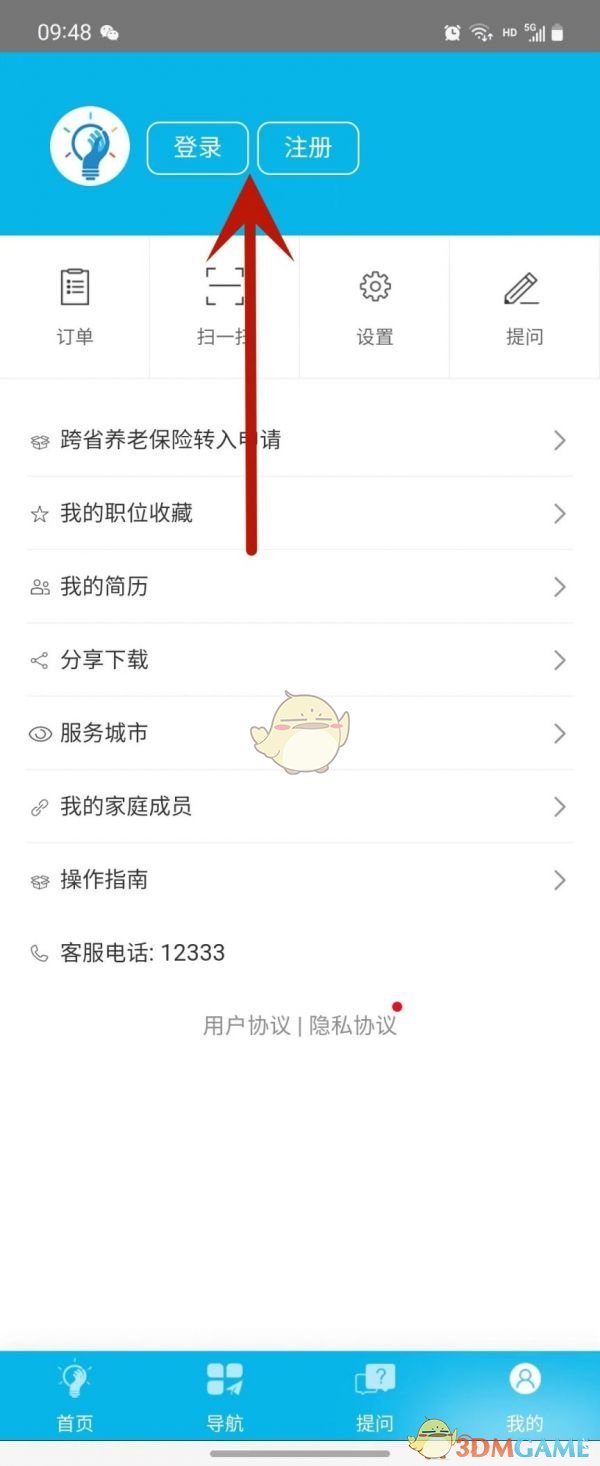The image size is (600, 1466).
Task: Go to the 提问 bottom tab
Action: pos(375,1396)
